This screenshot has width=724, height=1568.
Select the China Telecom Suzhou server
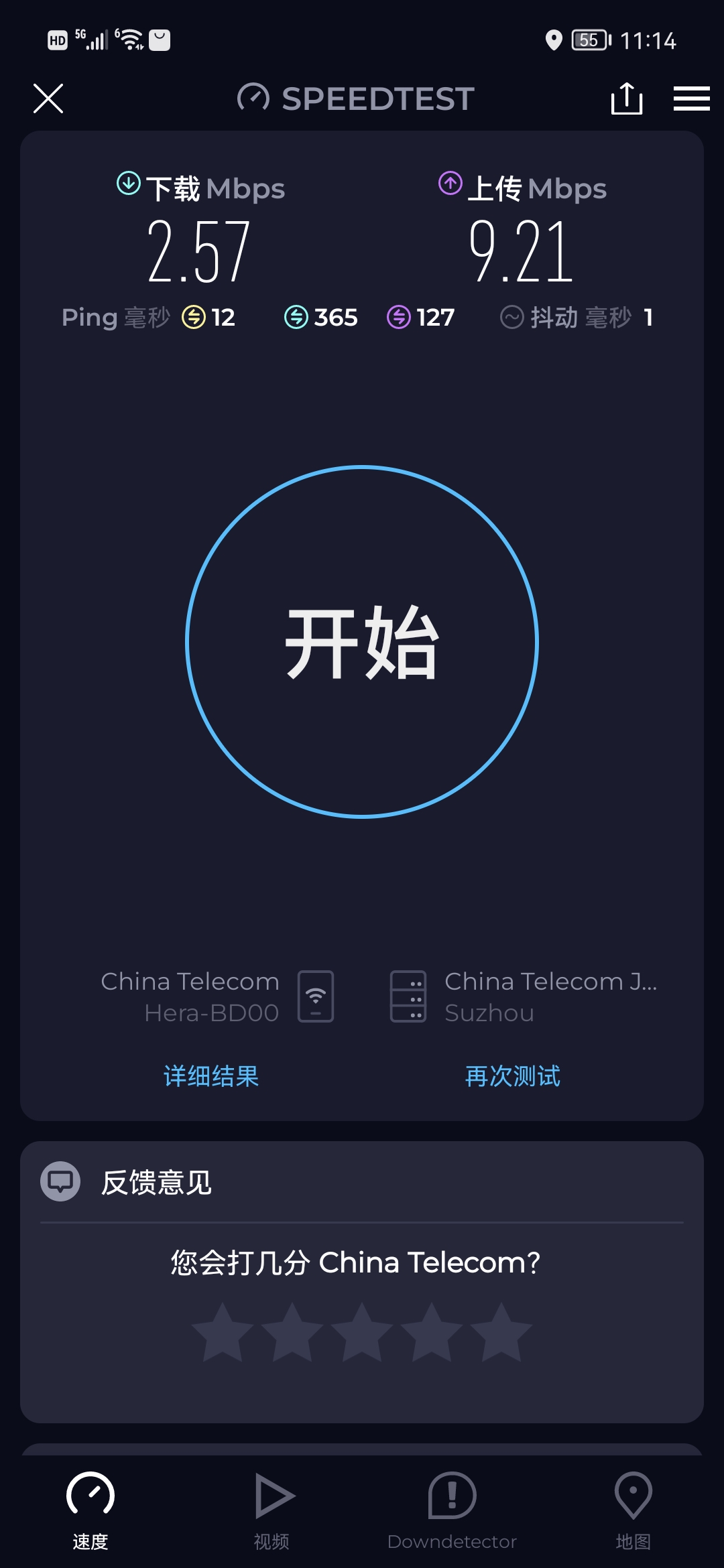(523, 997)
